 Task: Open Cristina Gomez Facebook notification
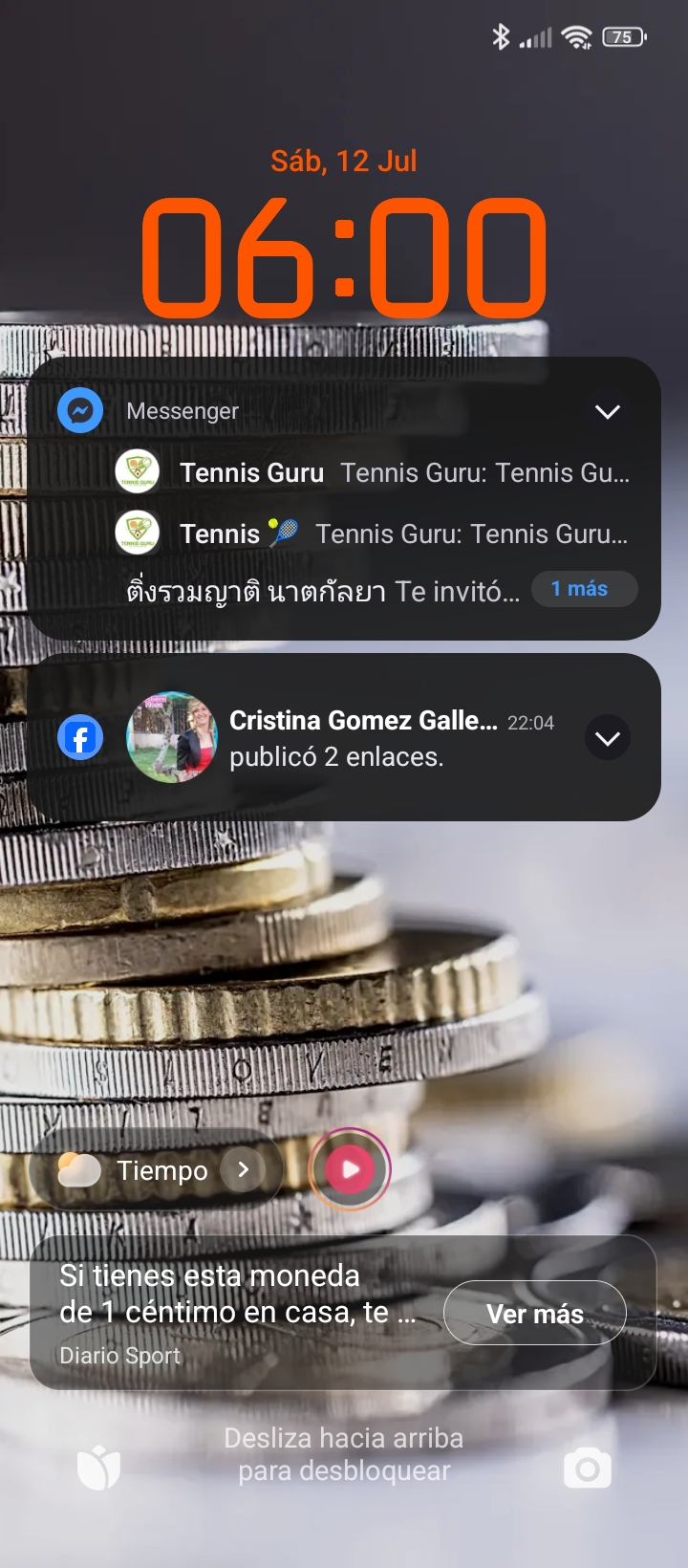click(x=363, y=738)
